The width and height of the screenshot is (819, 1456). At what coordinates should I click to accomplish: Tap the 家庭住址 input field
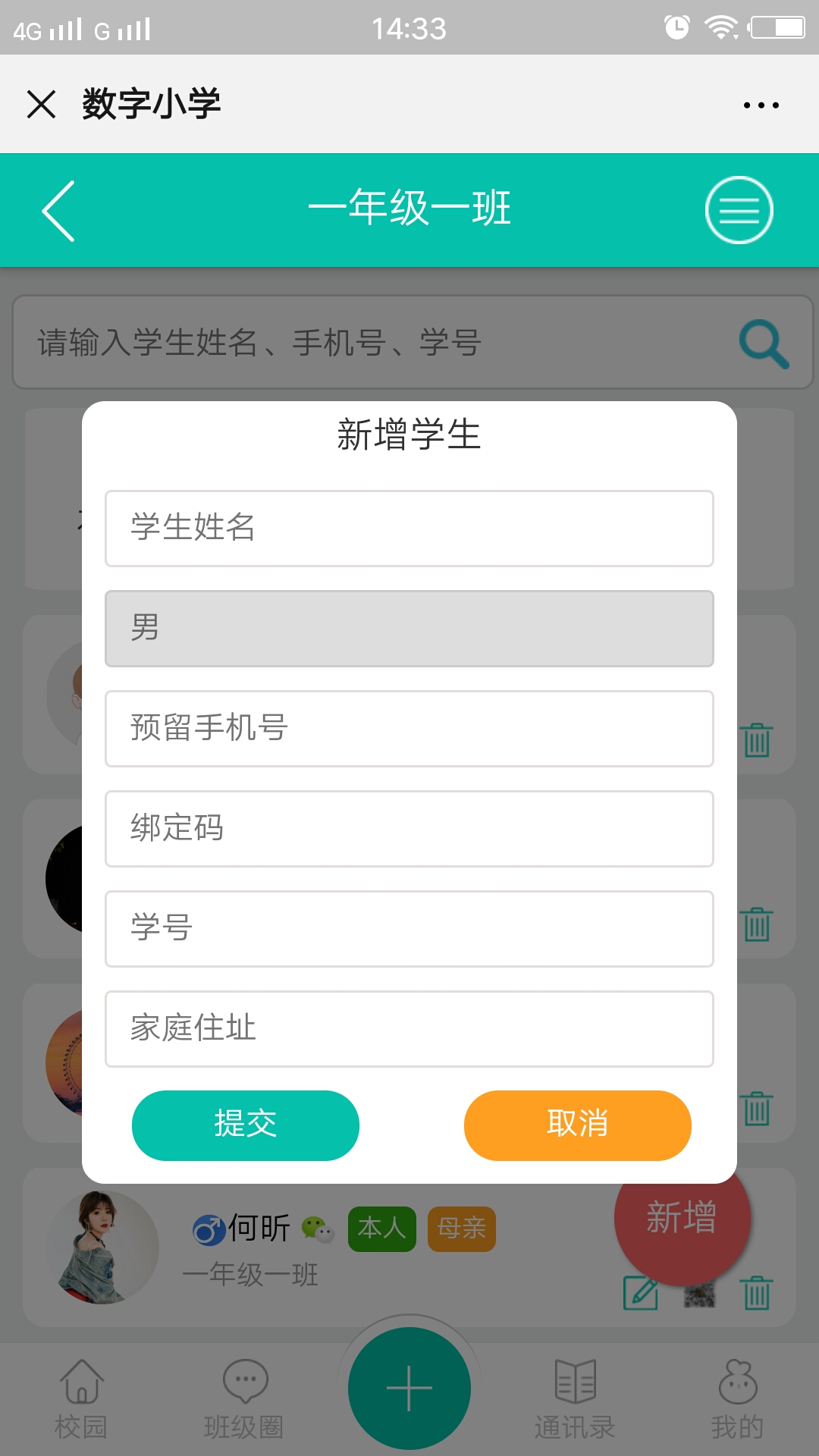[409, 1029]
